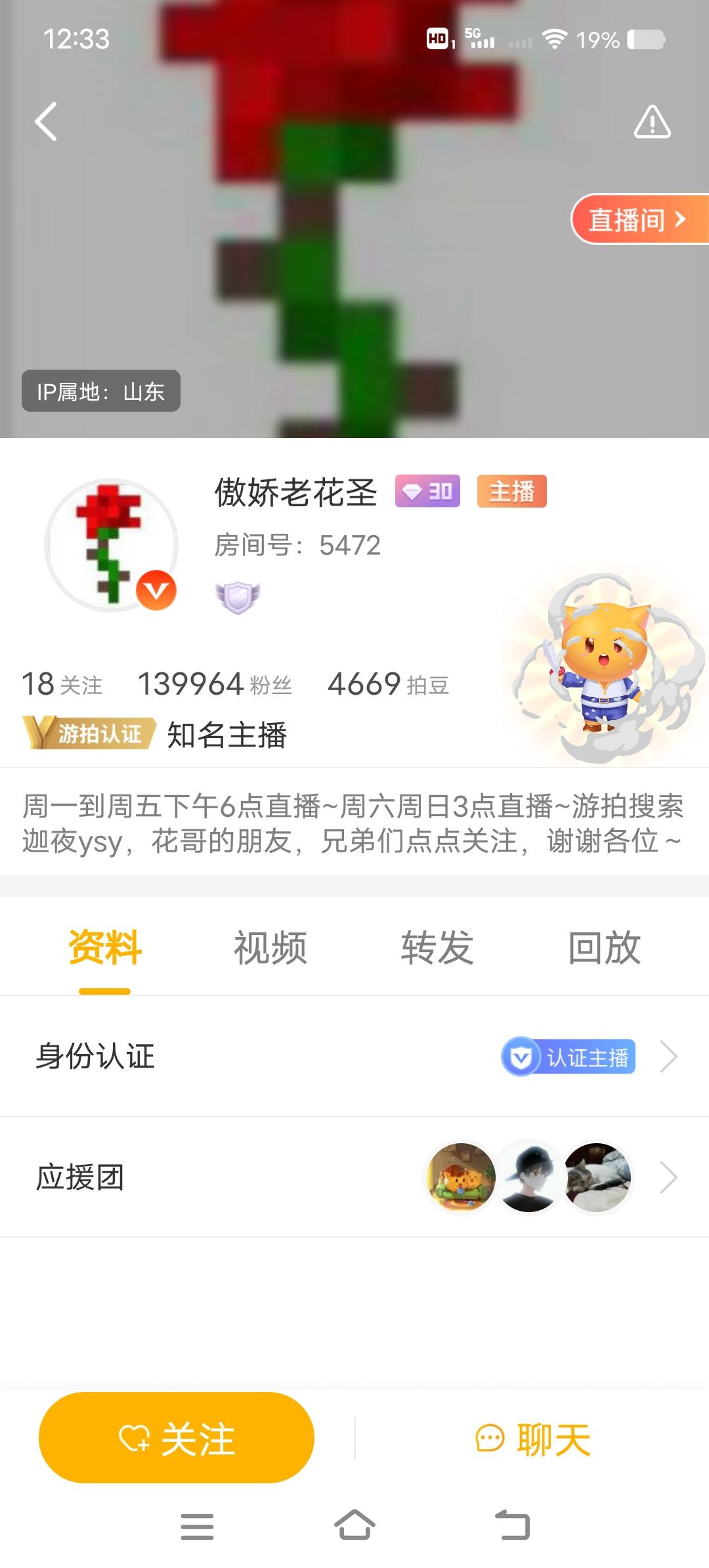Select the 资料 tab

pyautogui.click(x=105, y=947)
